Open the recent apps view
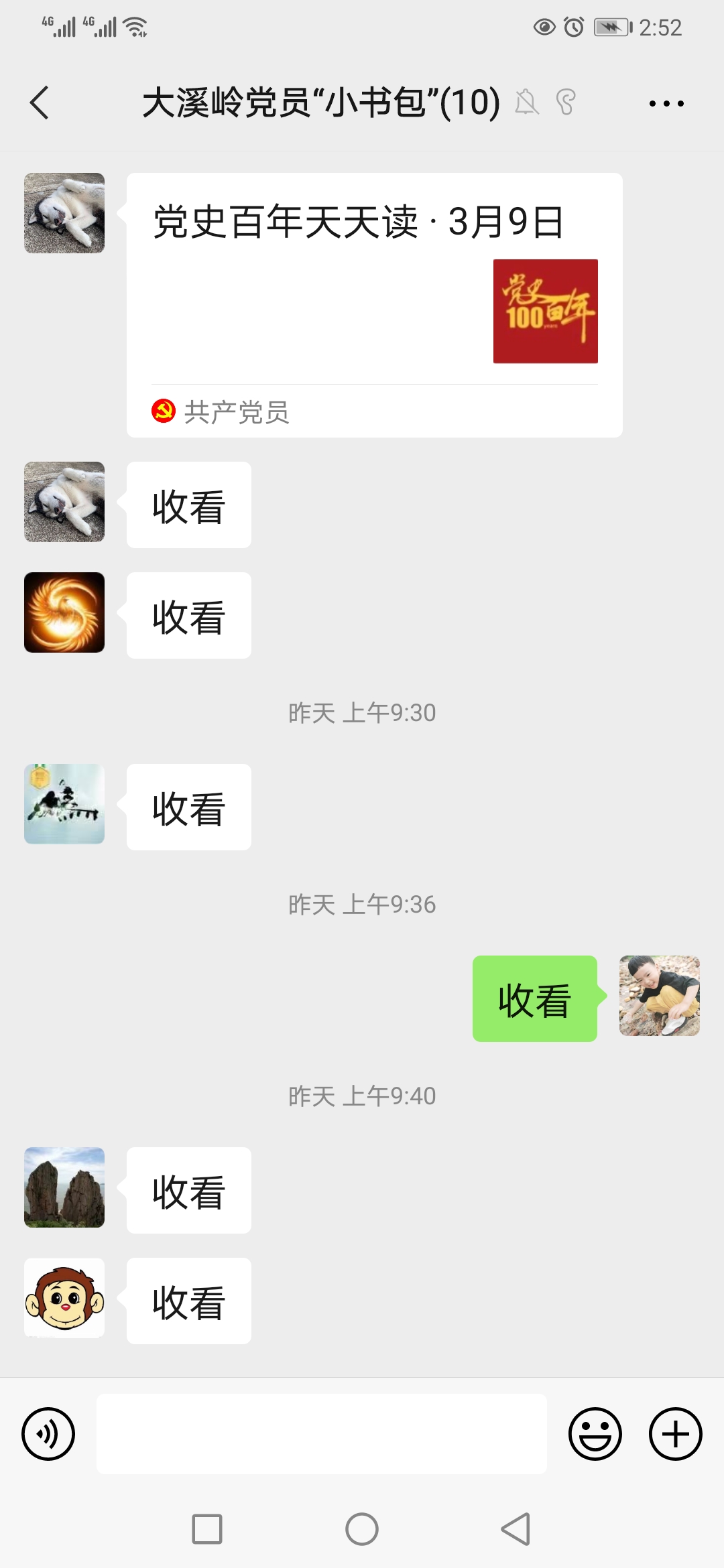724x1568 pixels. click(x=207, y=1529)
